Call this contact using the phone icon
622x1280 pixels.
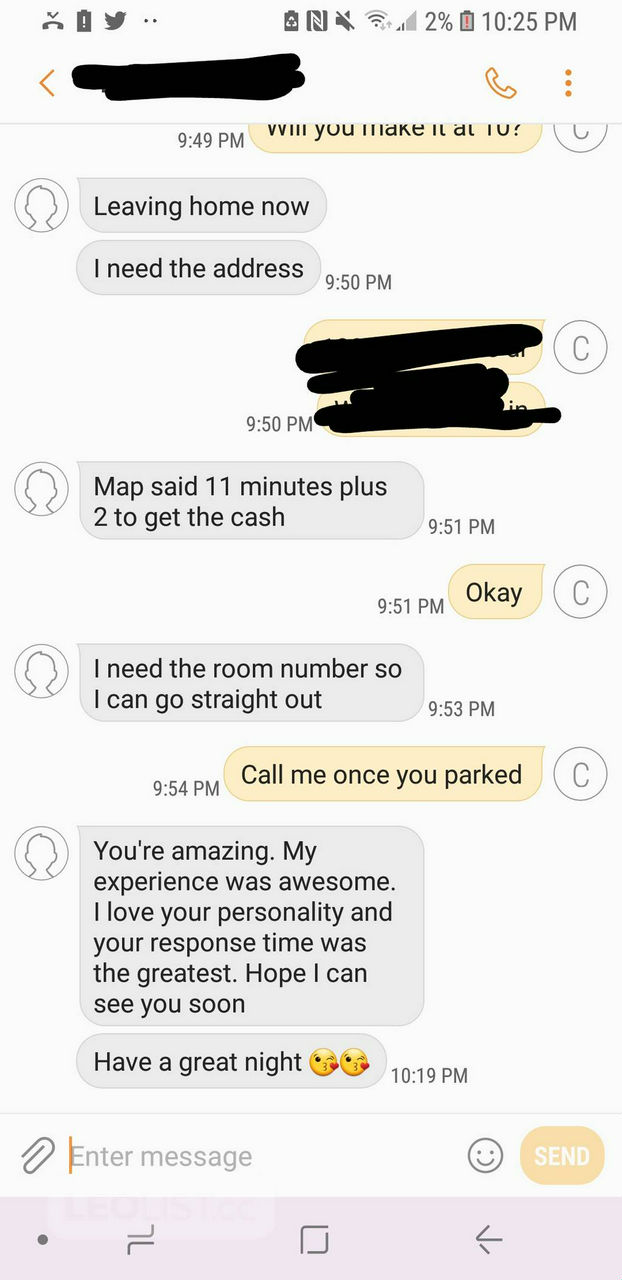501,83
